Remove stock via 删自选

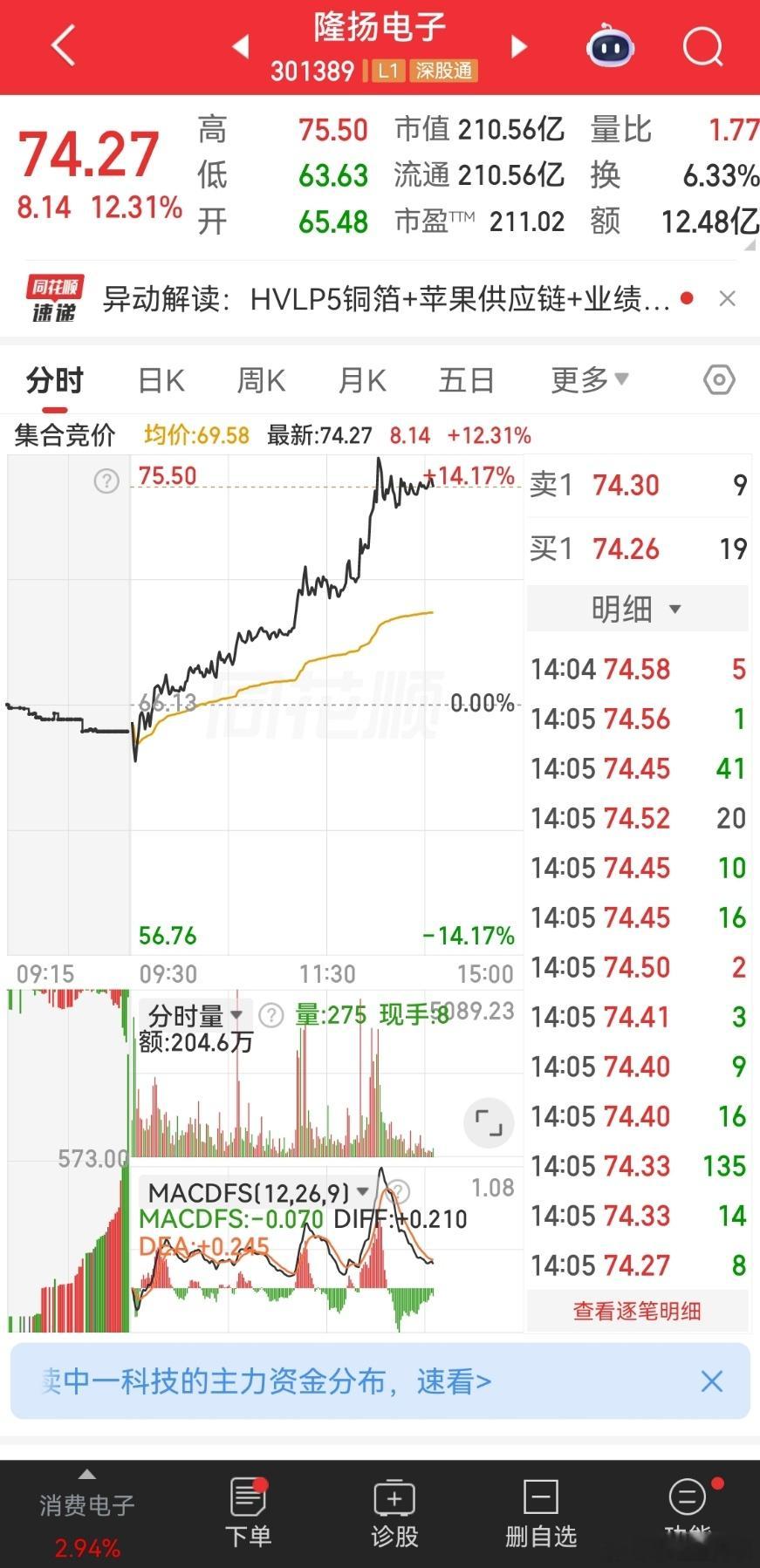click(x=541, y=1514)
